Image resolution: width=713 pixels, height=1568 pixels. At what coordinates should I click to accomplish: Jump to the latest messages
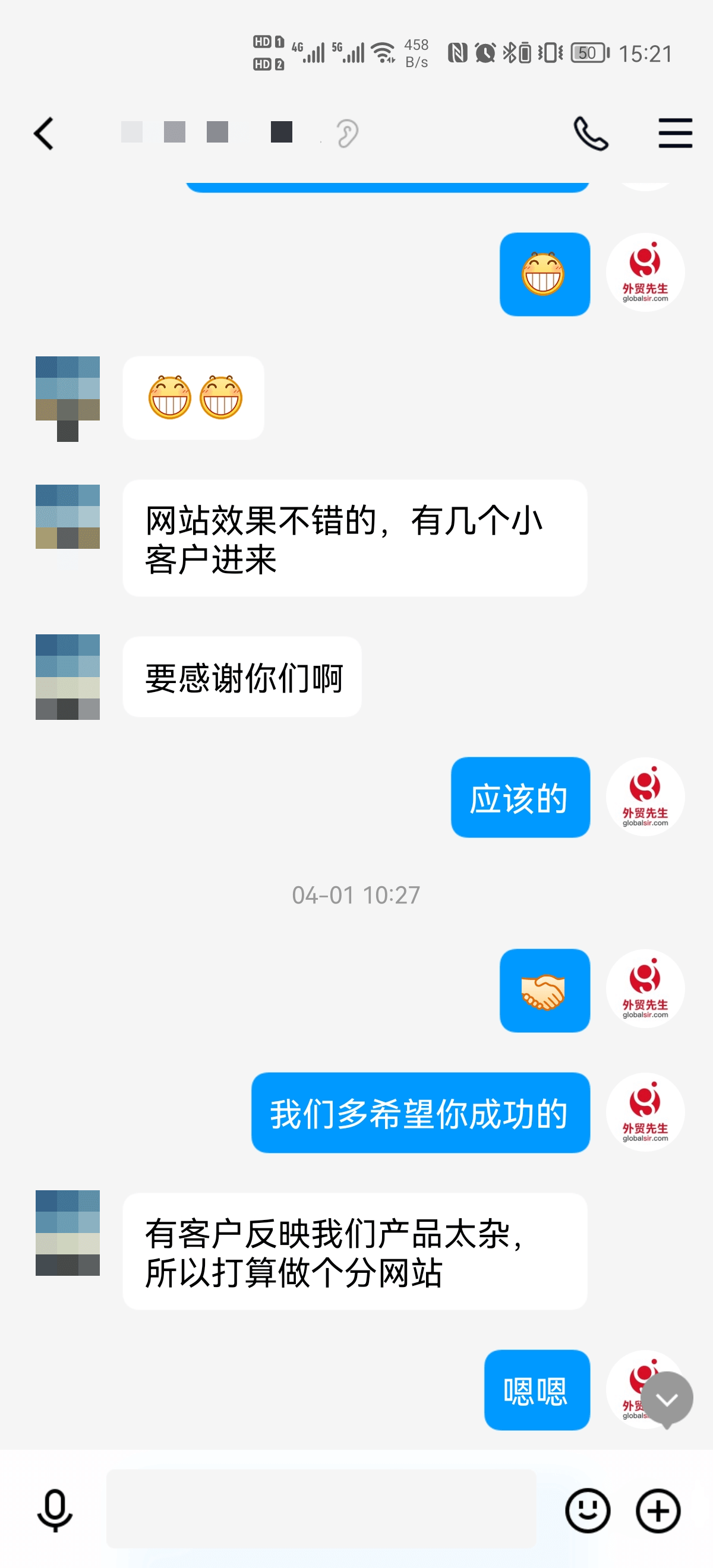(667, 1399)
